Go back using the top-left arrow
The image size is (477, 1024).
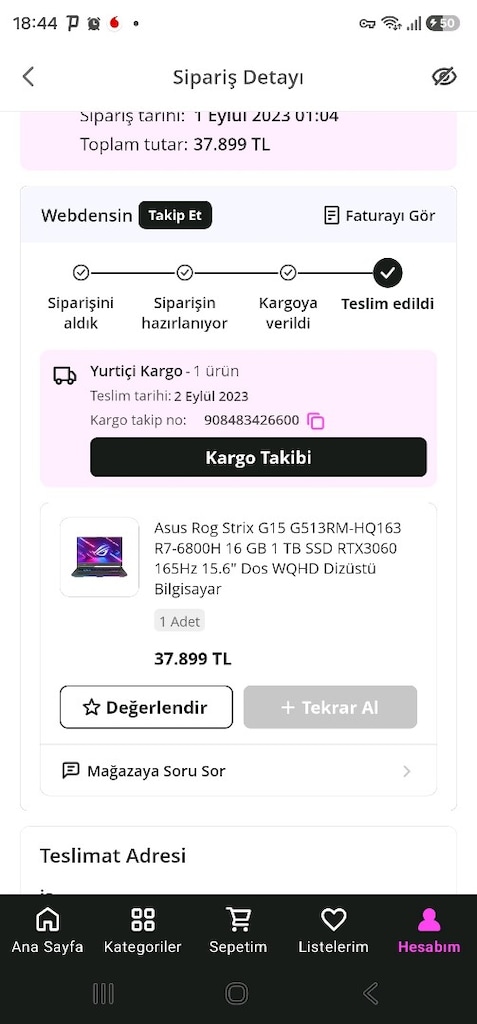[x=28, y=77]
